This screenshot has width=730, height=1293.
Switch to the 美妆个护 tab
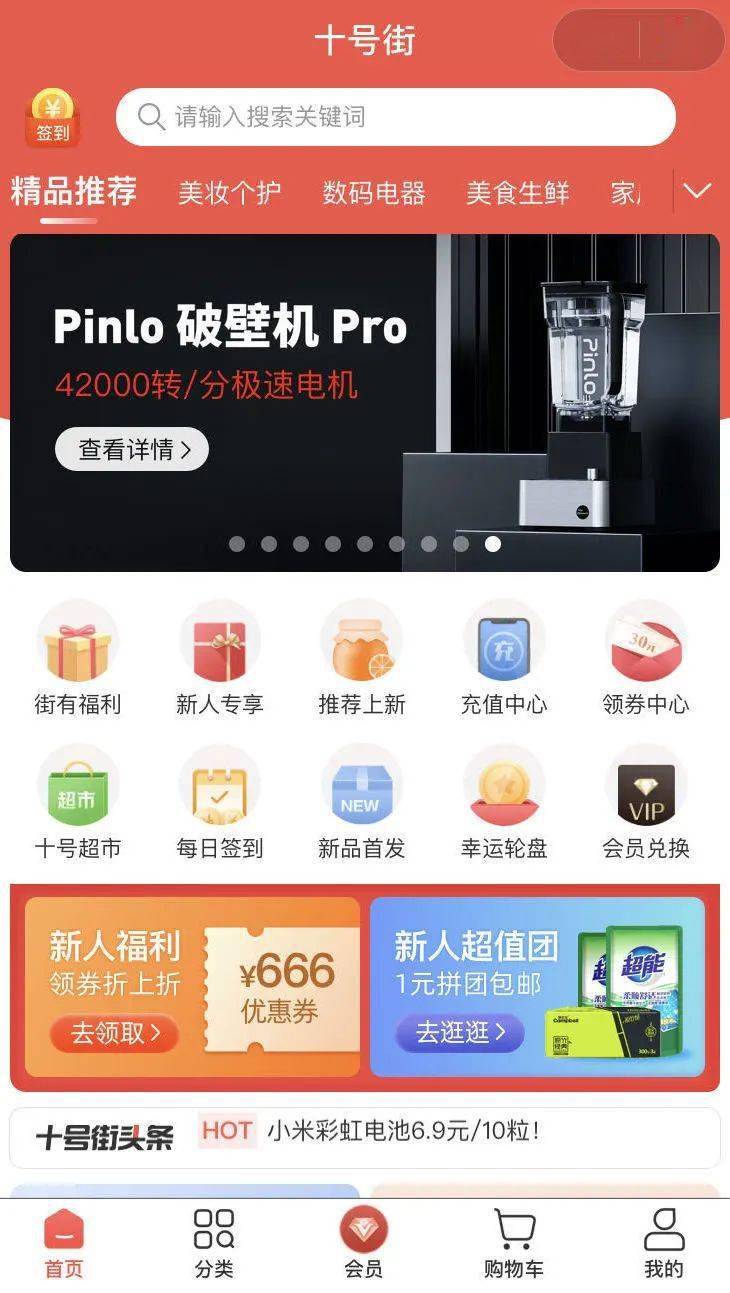(229, 193)
